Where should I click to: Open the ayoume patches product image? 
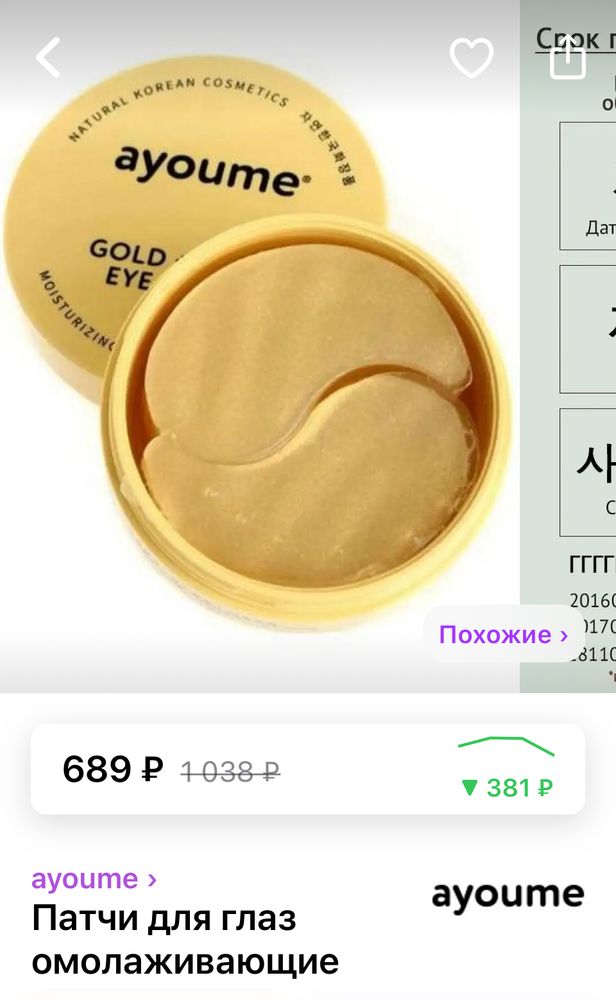coord(260,380)
